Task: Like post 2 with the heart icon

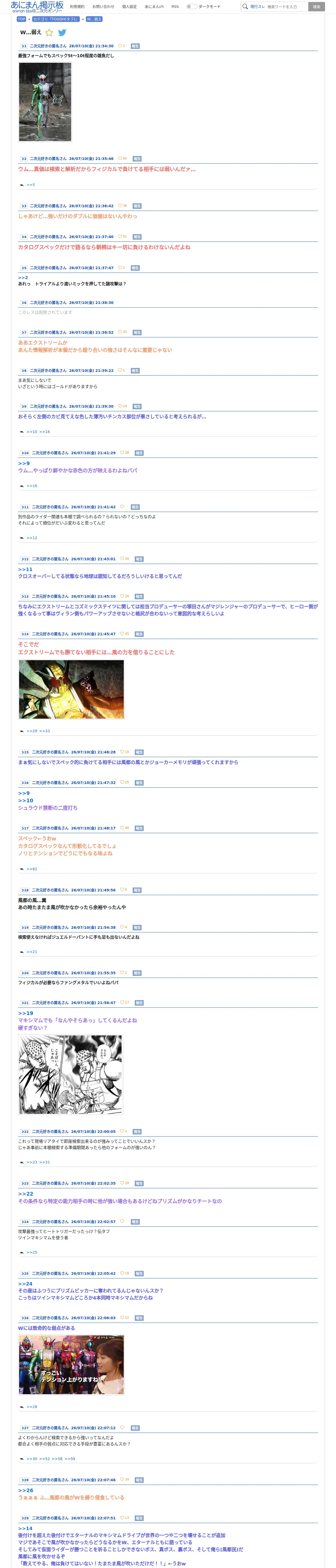Action: 120,158
